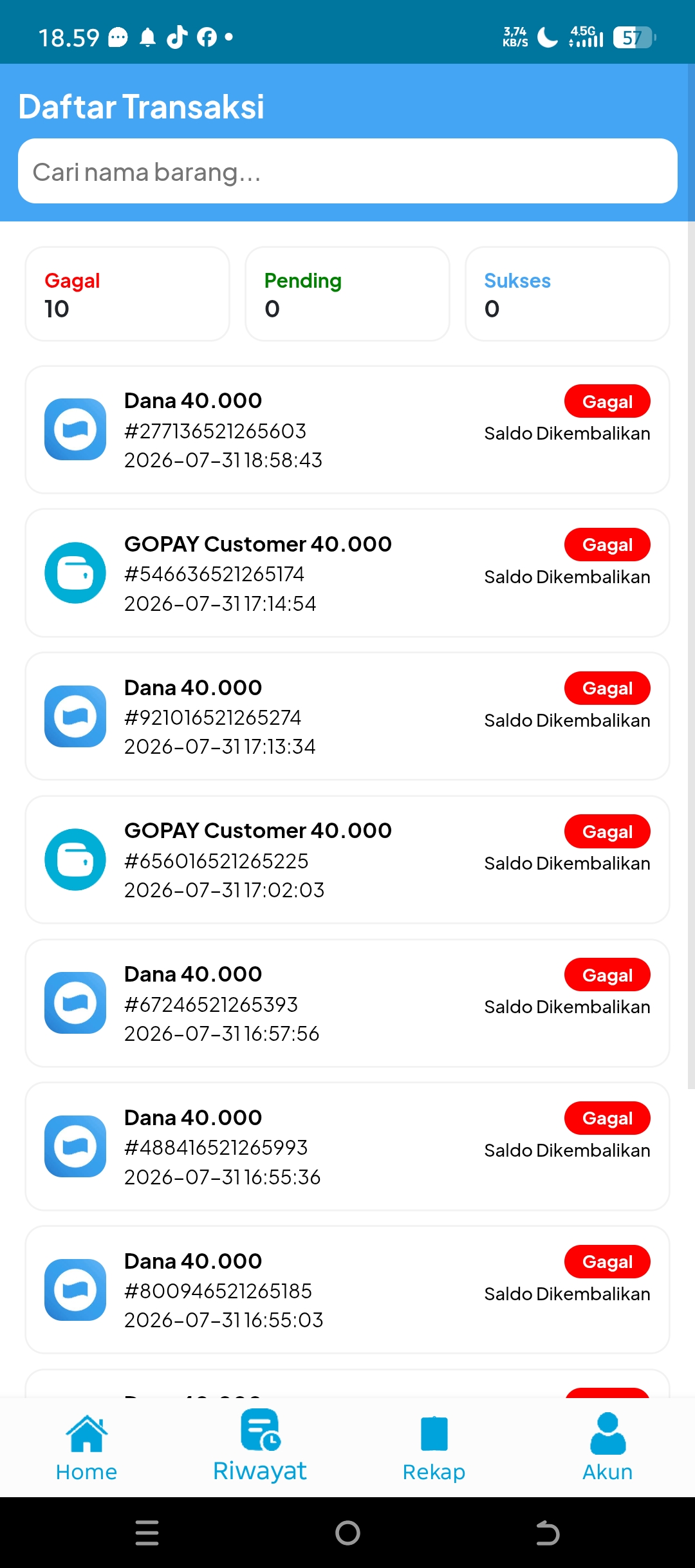Tap the 'Cari nama barang' search field
Image resolution: width=695 pixels, height=1568 pixels.
(x=347, y=171)
